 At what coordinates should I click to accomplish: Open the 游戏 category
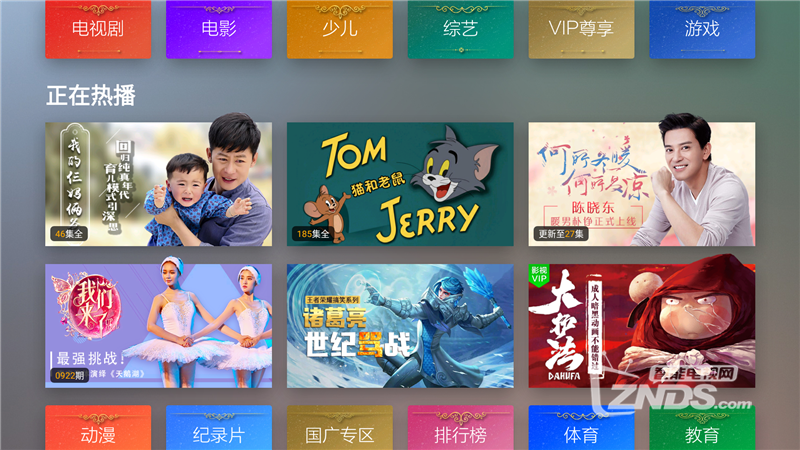pos(702,28)
